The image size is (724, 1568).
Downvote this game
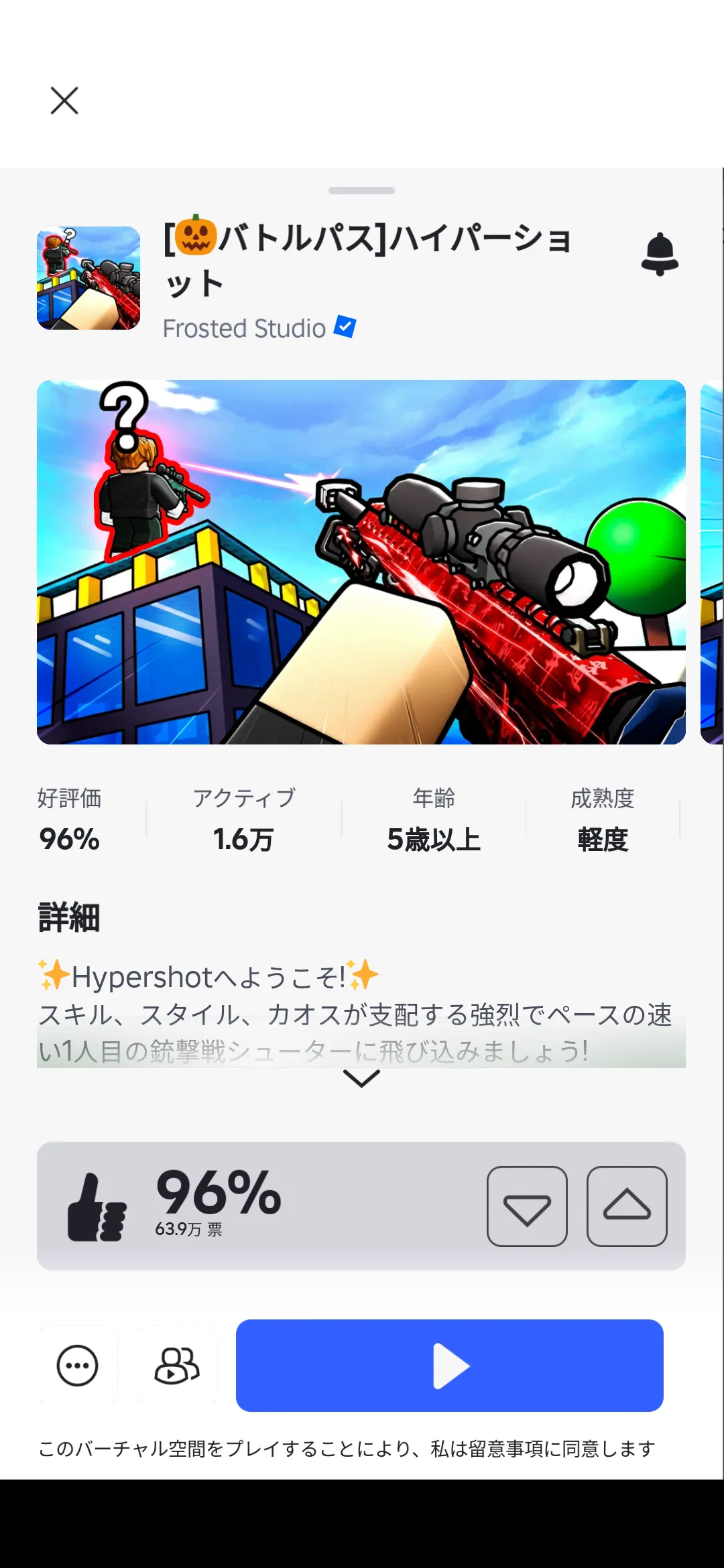tap(527, 1206)
